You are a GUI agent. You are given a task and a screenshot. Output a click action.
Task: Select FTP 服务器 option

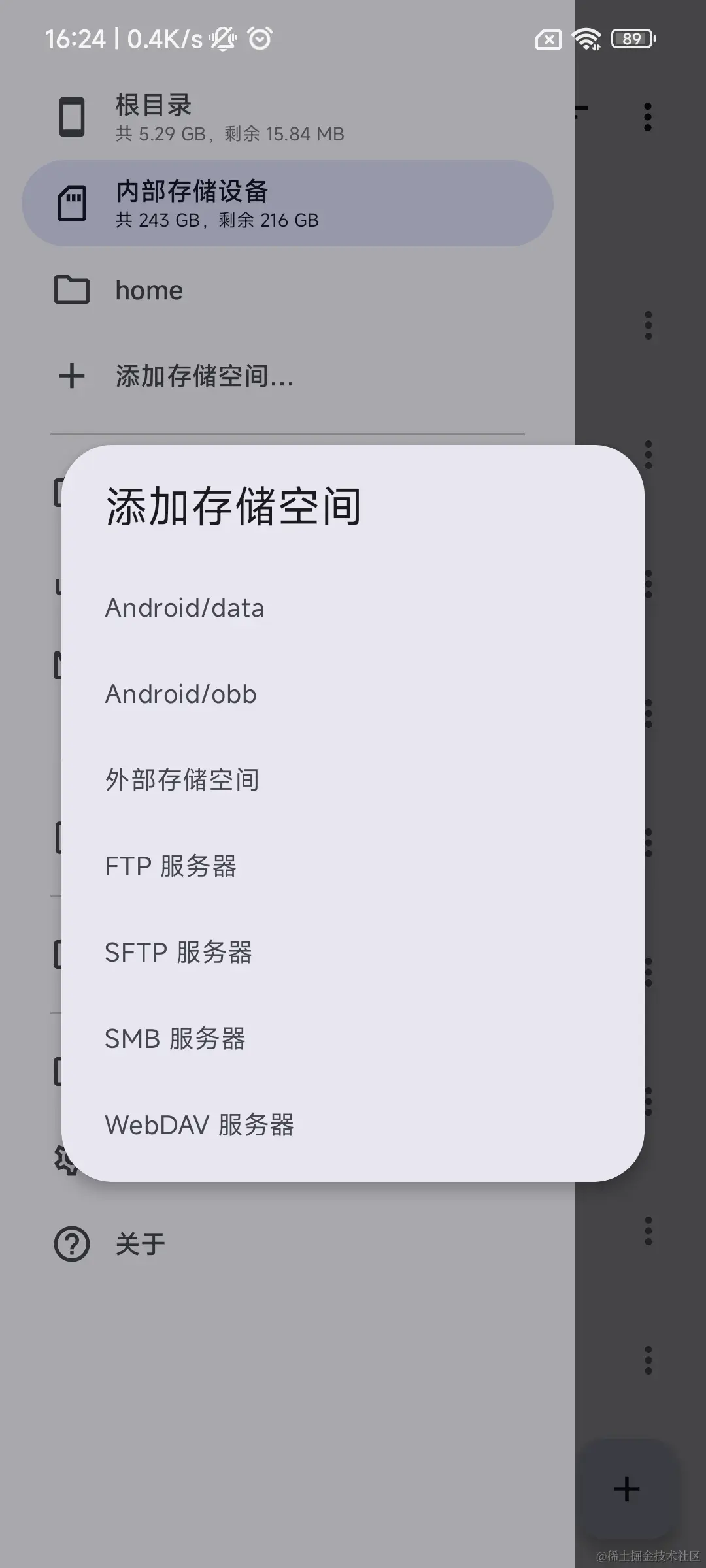point(171,866)
